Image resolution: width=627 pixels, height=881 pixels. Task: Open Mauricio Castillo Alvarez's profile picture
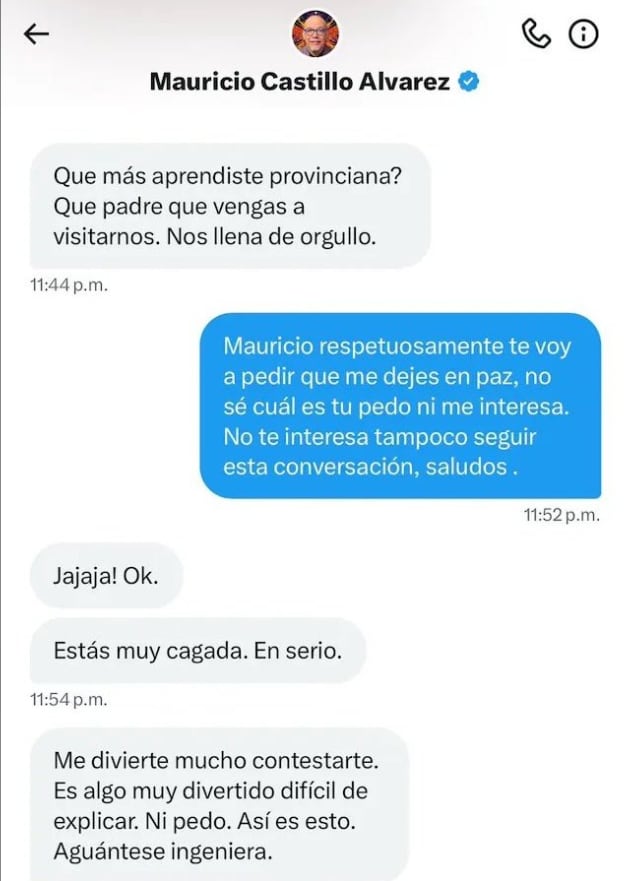coord(316,35)
